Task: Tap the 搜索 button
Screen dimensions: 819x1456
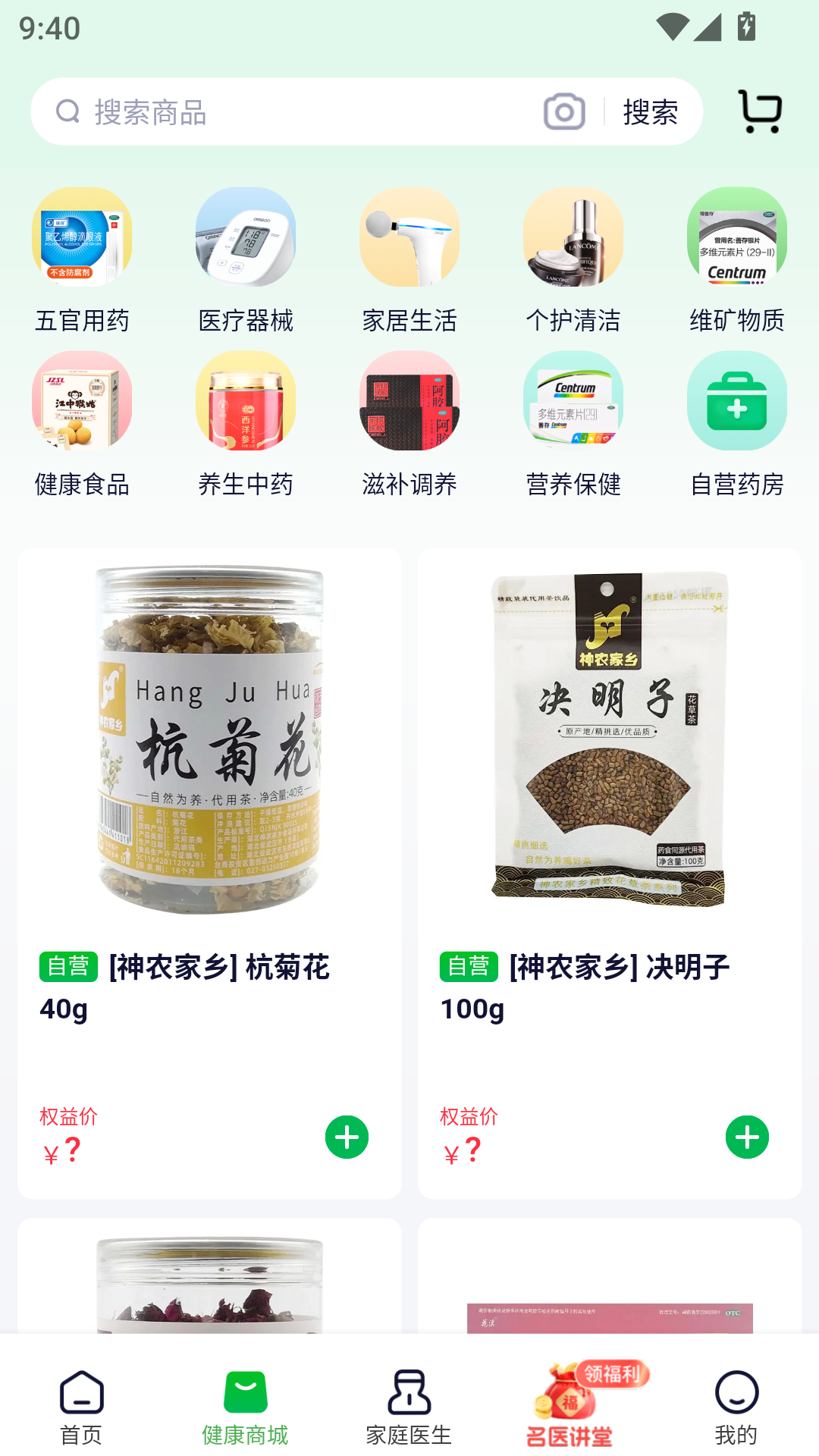Action: pos(651,112)
